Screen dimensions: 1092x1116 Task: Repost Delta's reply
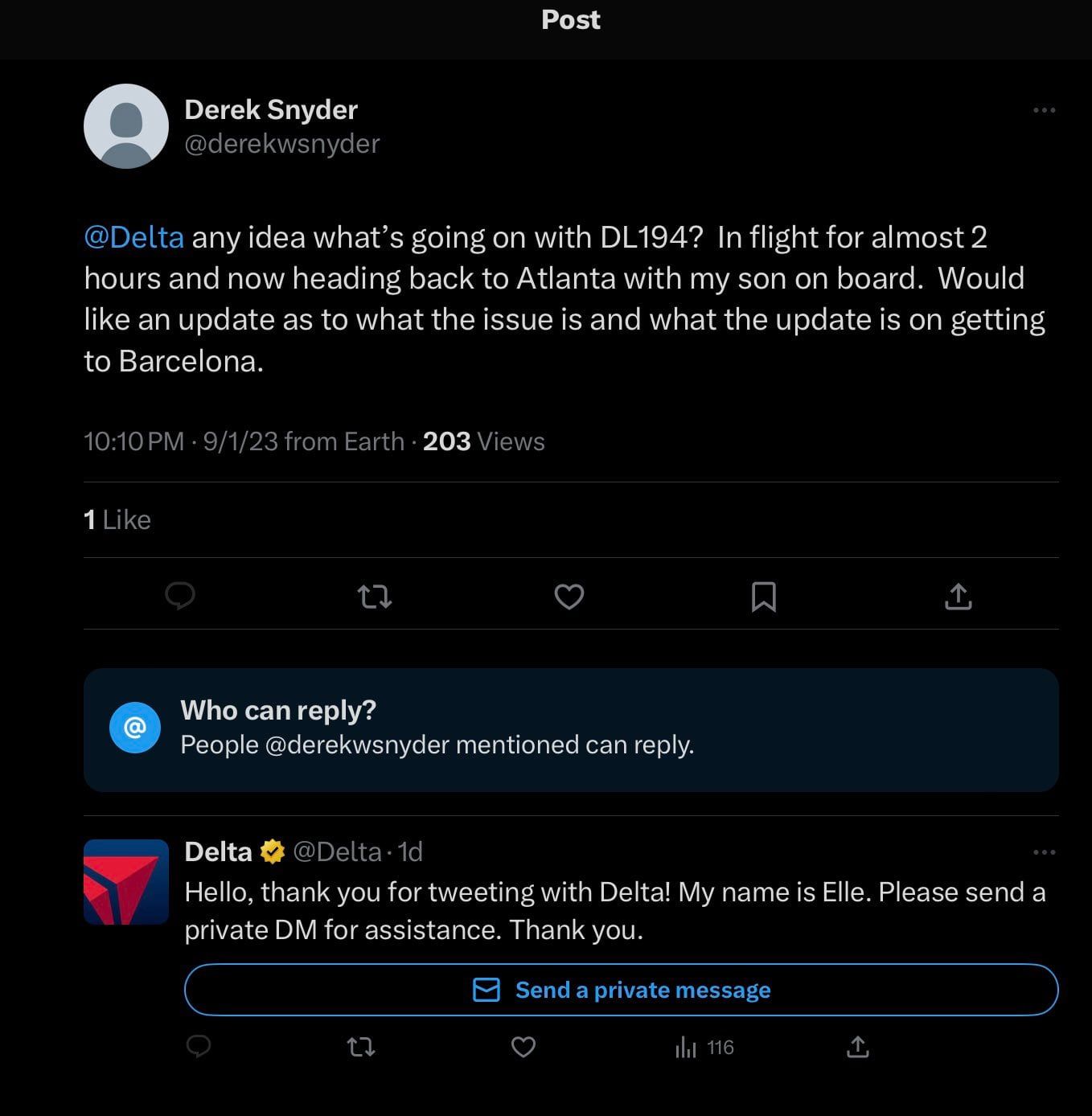click(361, 1047)
